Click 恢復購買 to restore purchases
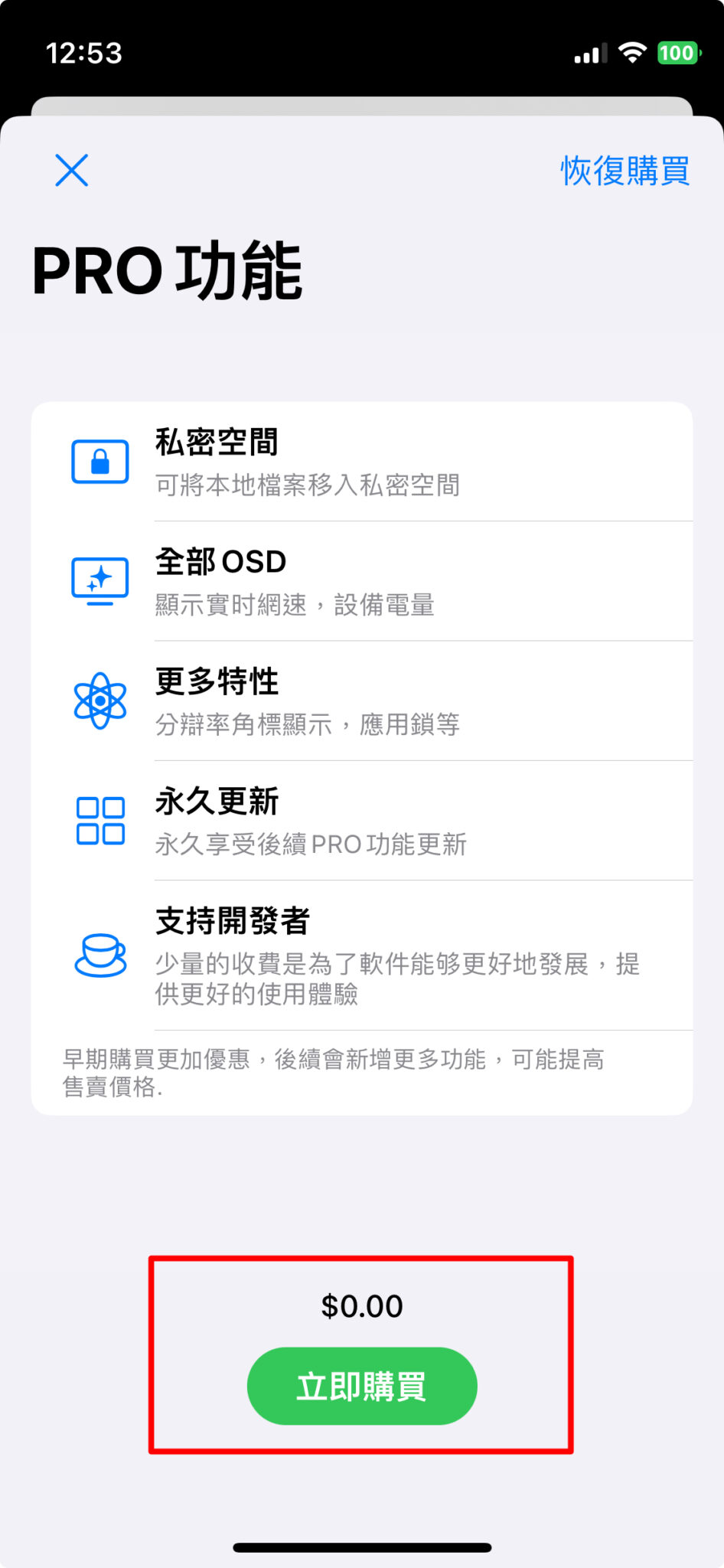 [x=625, y=170]
